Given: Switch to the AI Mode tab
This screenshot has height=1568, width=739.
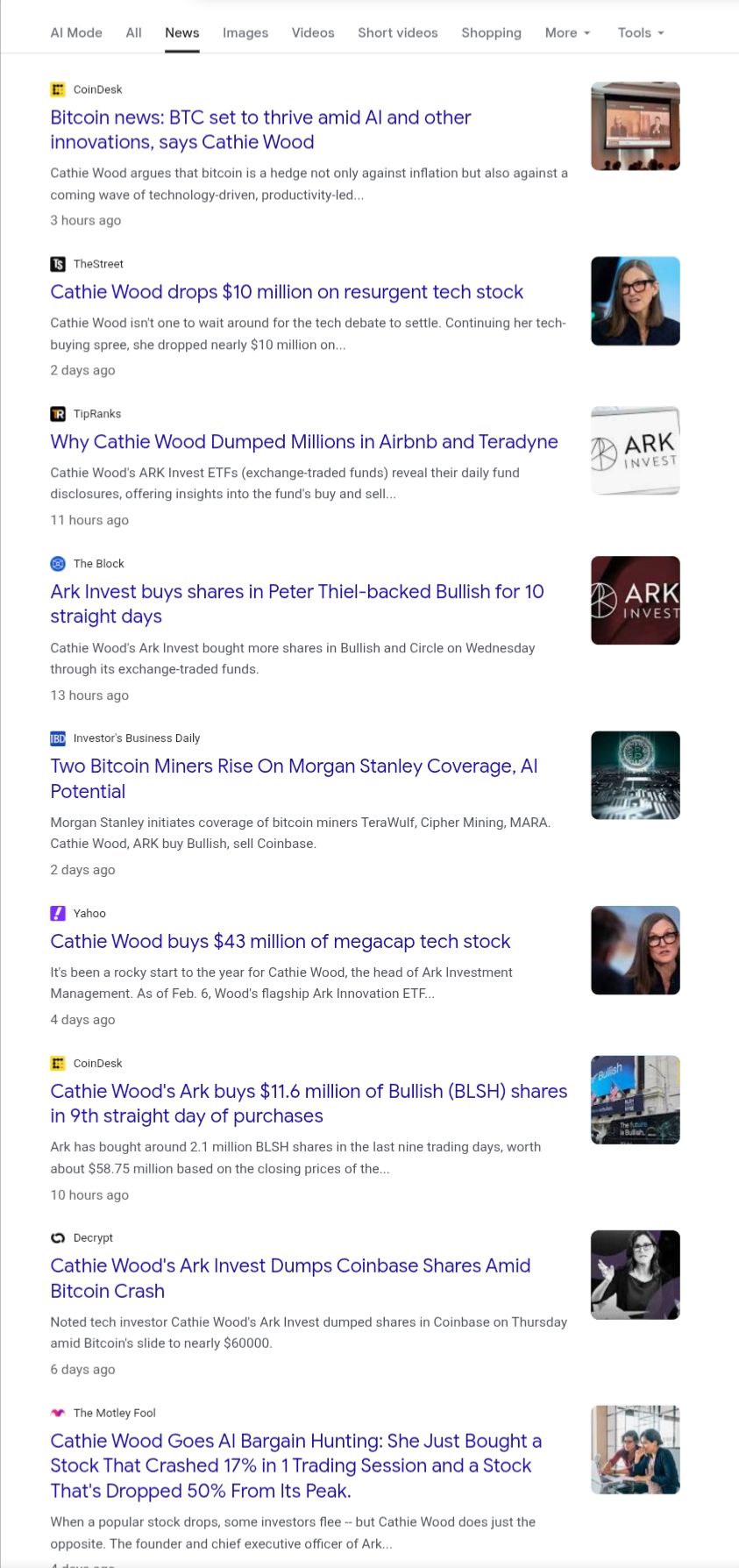Looking at the screenshot, I should click(x=76, y=32).
